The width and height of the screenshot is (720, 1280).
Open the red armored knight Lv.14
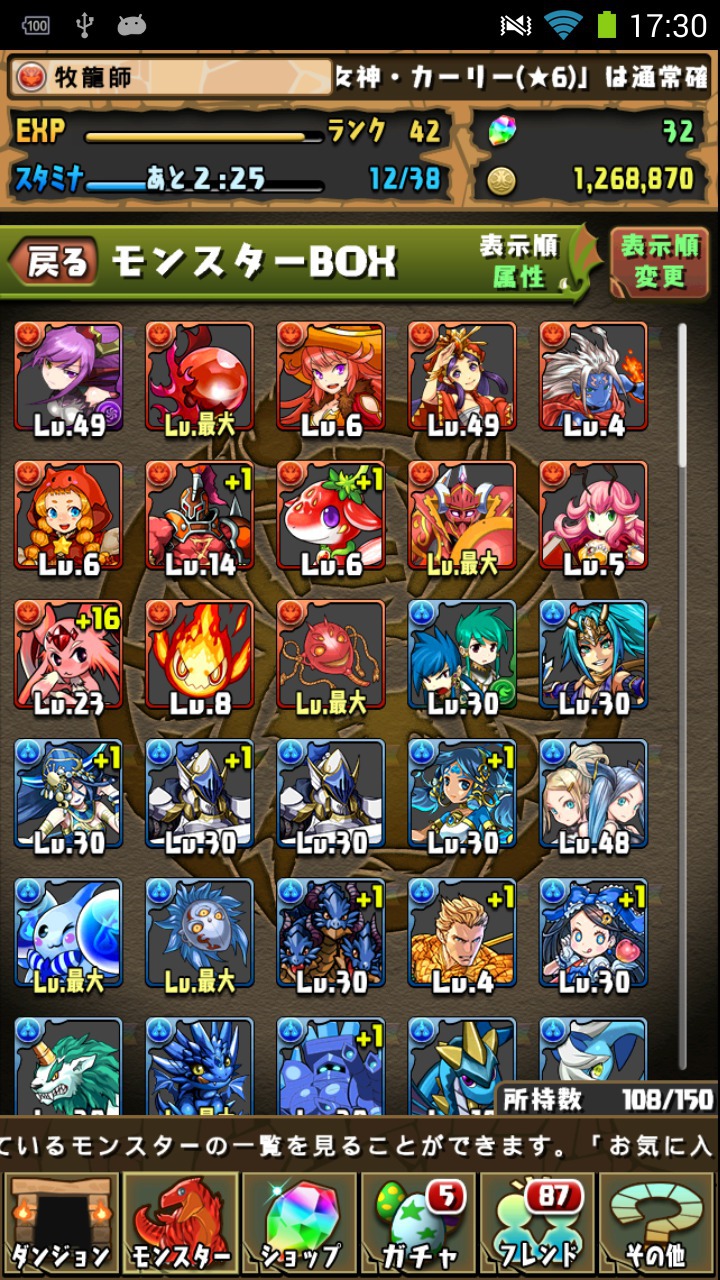[x=200, y=515]
